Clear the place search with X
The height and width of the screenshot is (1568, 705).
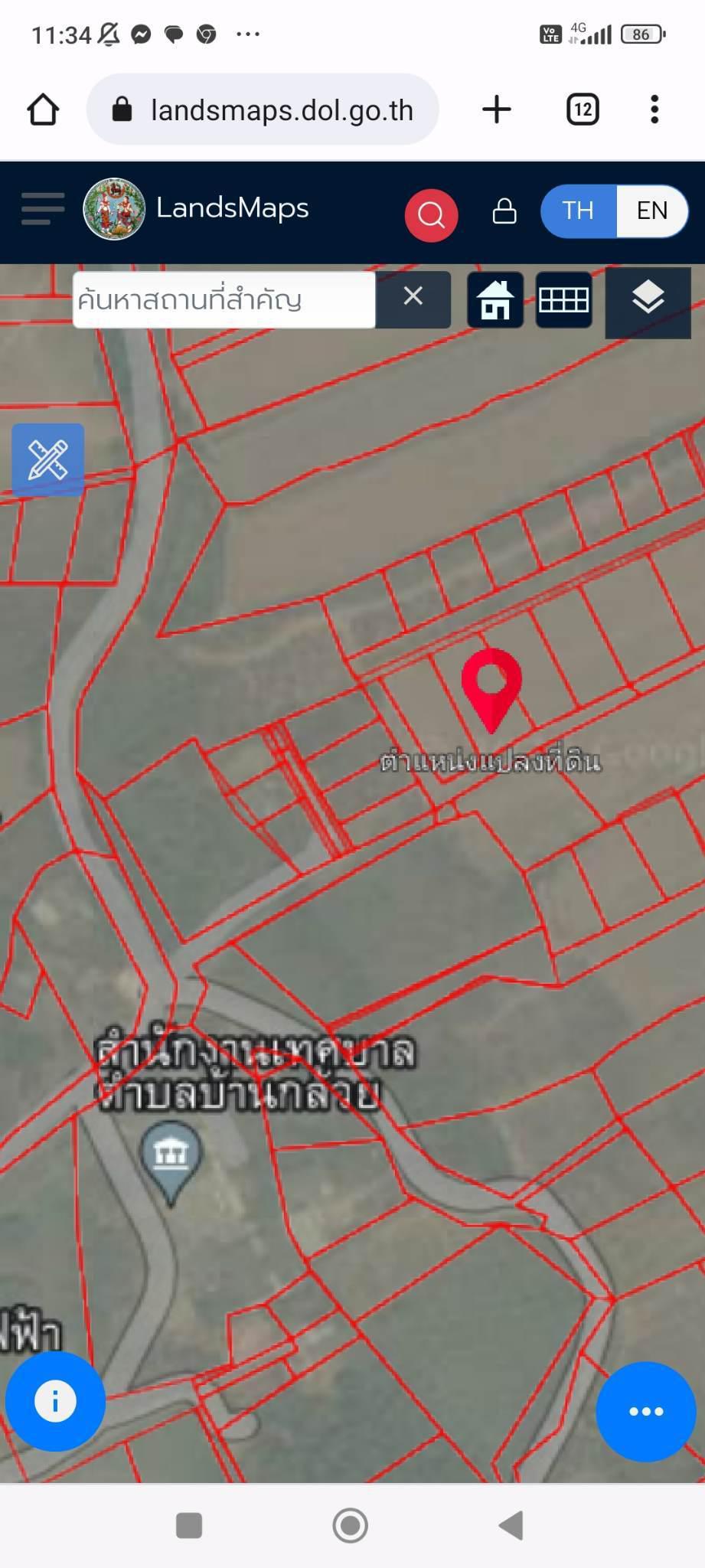(413, 299)
